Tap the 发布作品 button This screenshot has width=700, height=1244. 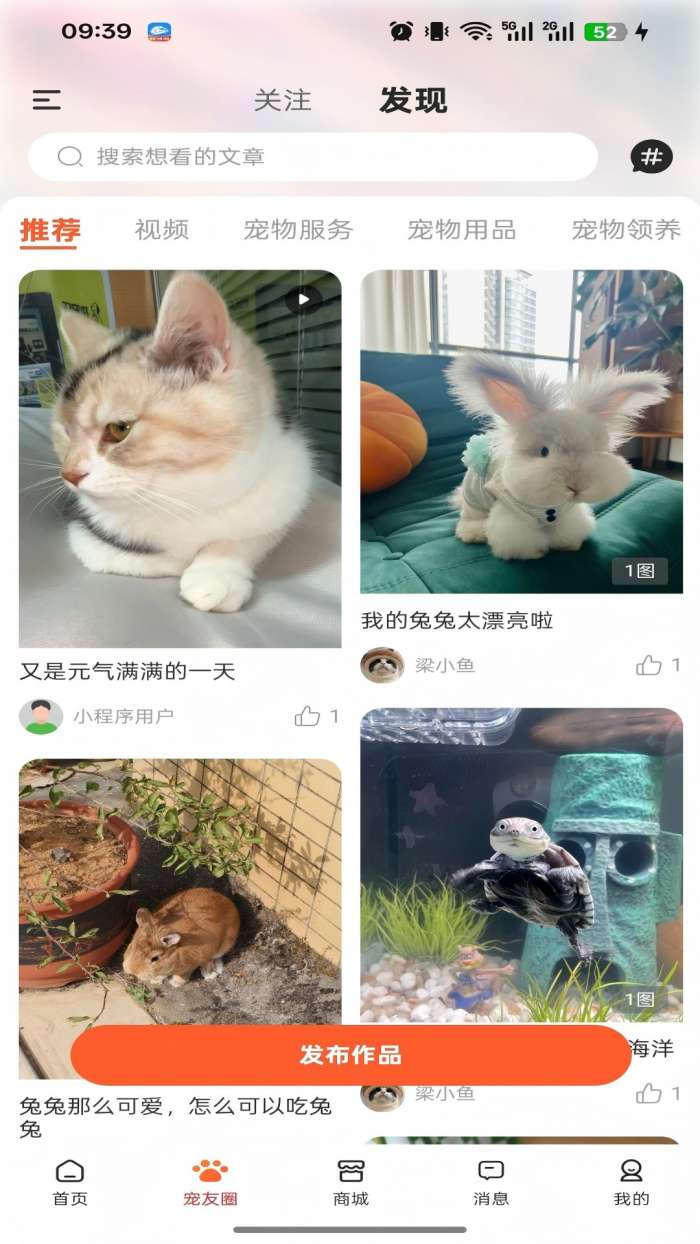(x=350, y=1055)
